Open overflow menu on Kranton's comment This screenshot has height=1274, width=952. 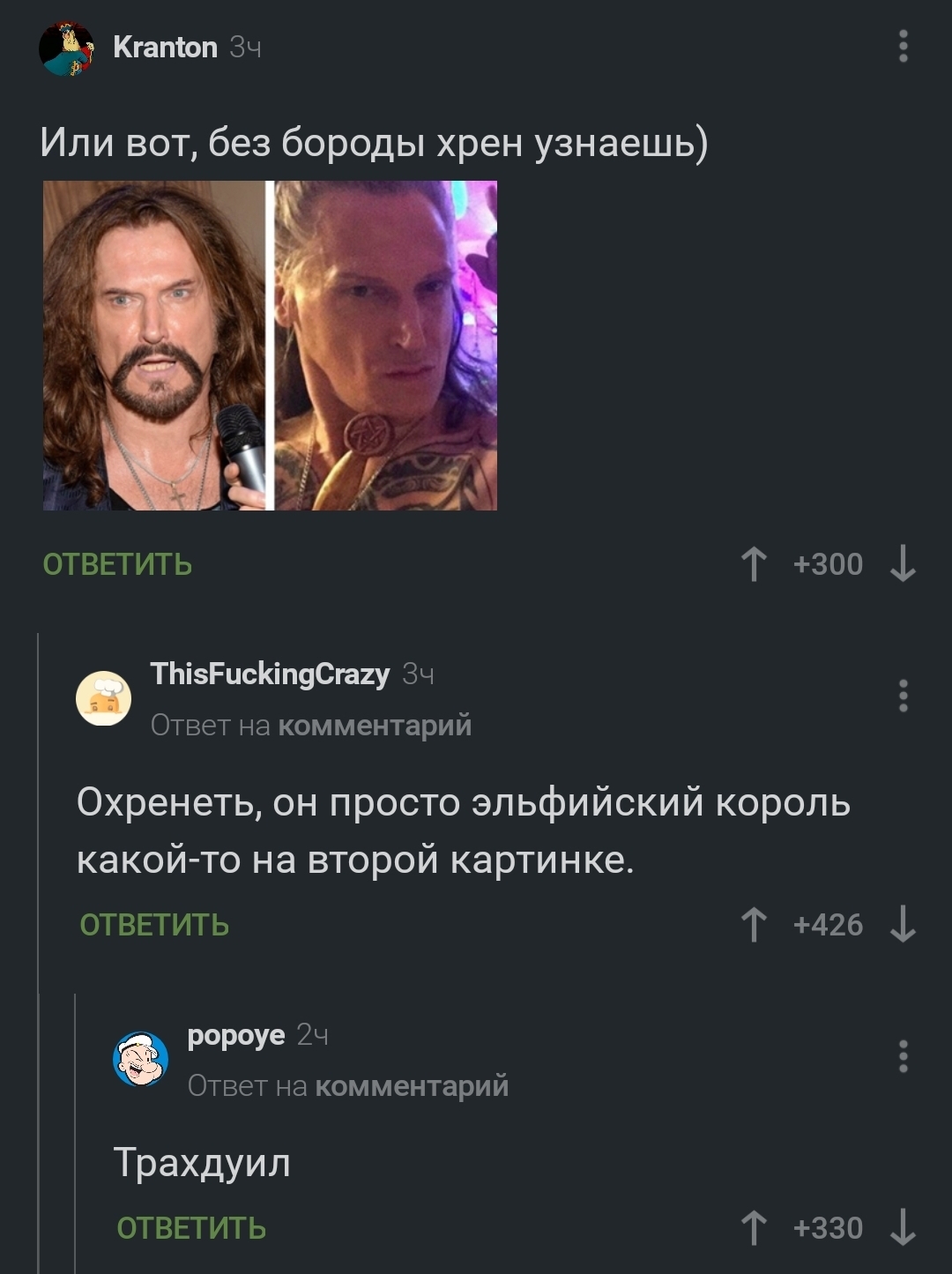point(903,46)
